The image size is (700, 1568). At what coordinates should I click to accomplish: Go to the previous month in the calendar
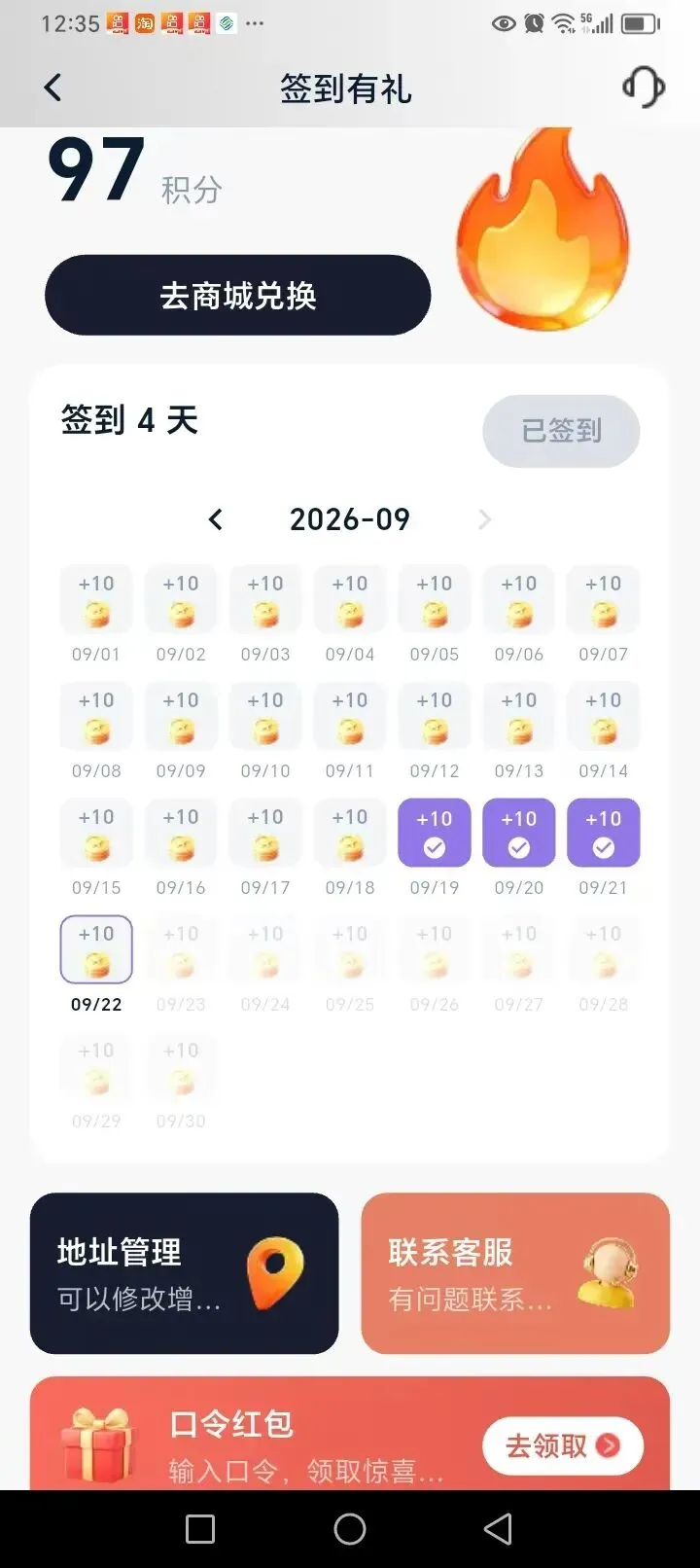(216, 519)
